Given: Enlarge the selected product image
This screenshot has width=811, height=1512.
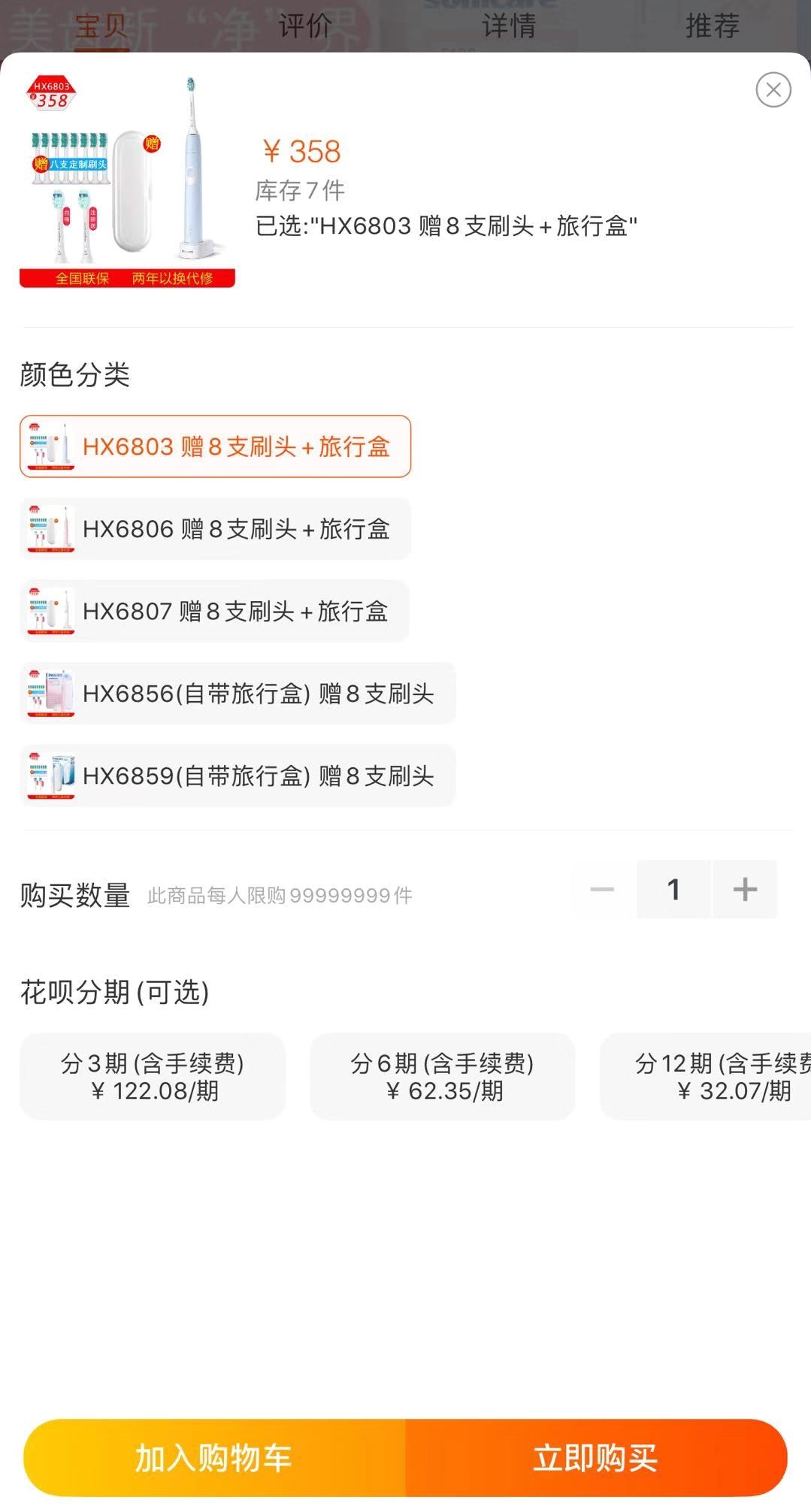Looking at the screenshot, I should pos(127,181).
